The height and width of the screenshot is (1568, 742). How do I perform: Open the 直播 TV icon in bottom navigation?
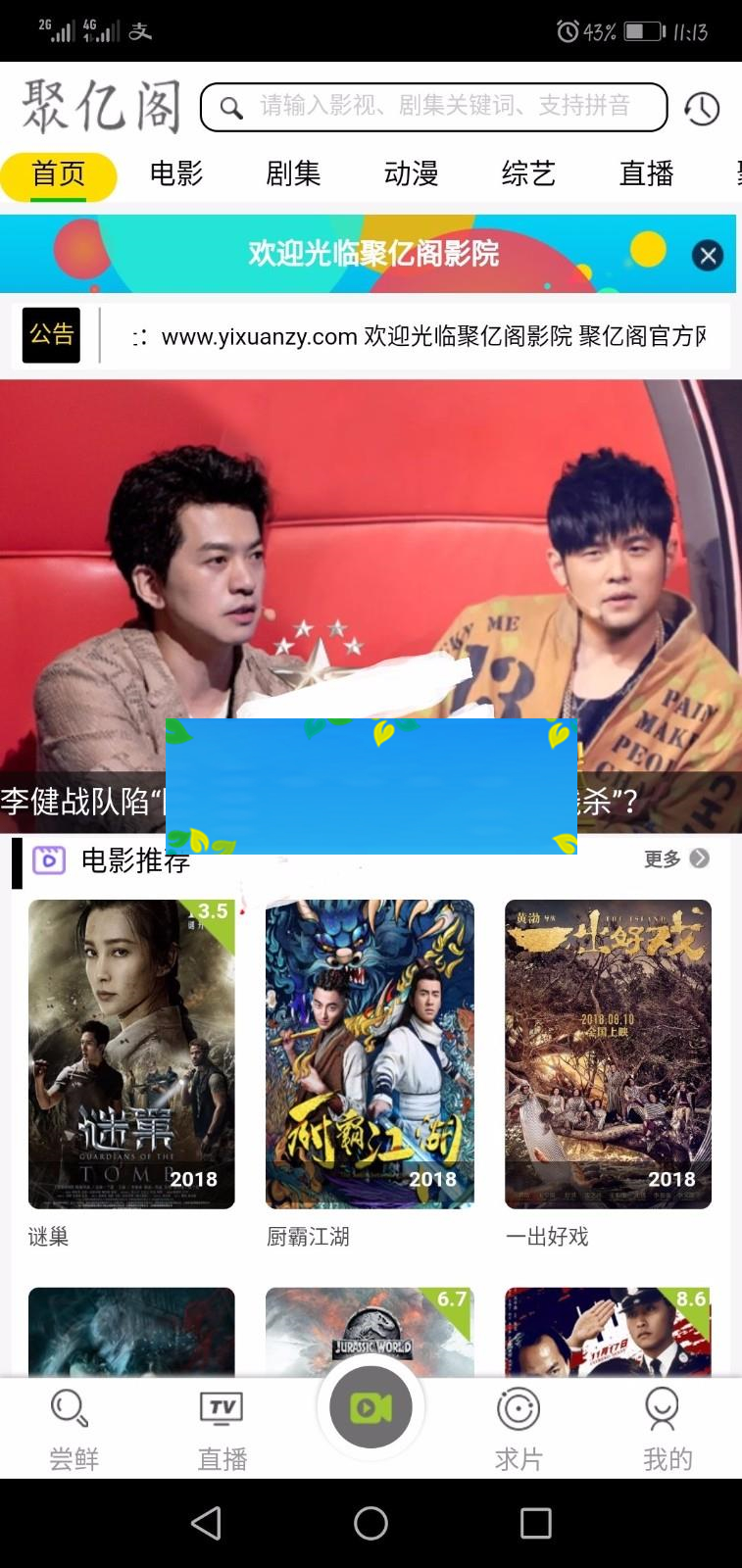click(x=222, y=1407)
